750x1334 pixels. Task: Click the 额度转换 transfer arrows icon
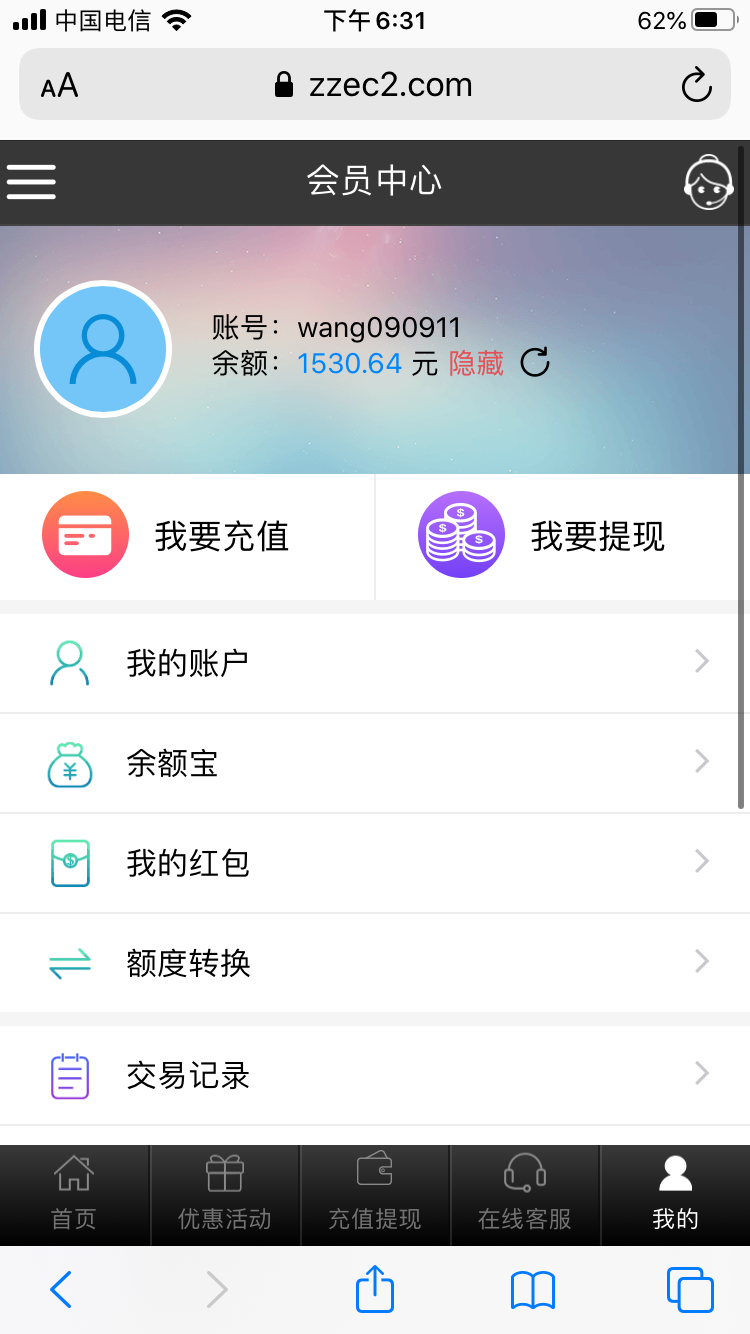click(69, 962)
